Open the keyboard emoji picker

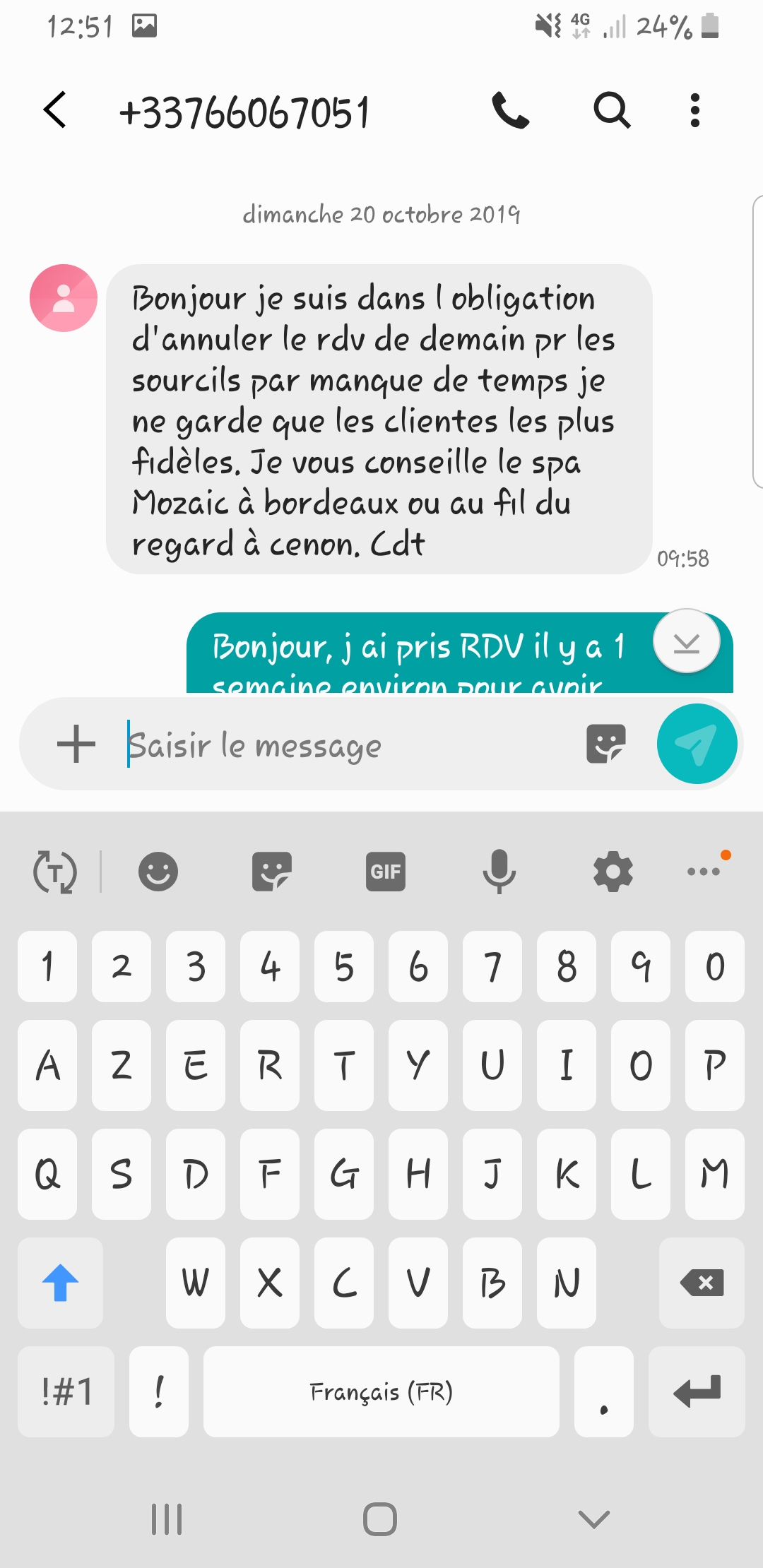[158, 871]
